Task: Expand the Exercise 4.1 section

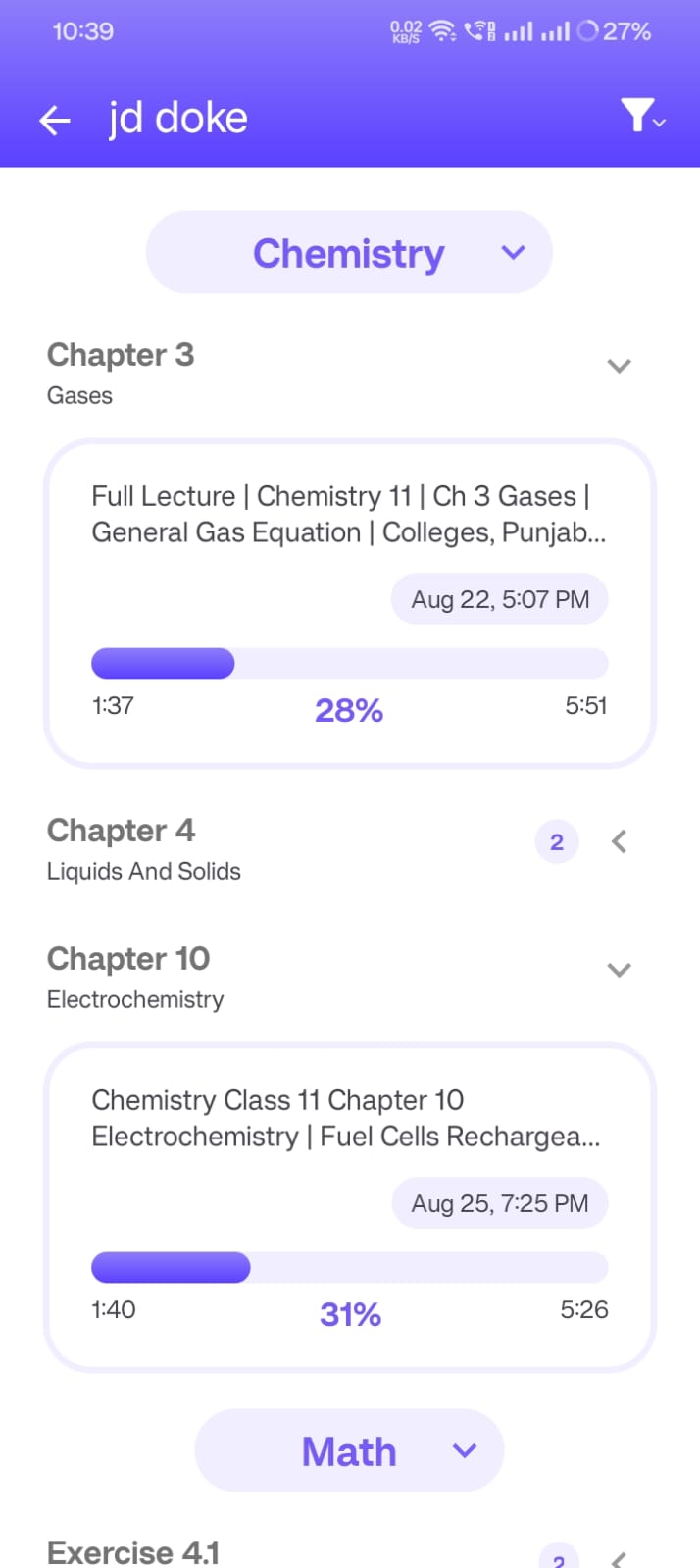Action: (619, 1558)
